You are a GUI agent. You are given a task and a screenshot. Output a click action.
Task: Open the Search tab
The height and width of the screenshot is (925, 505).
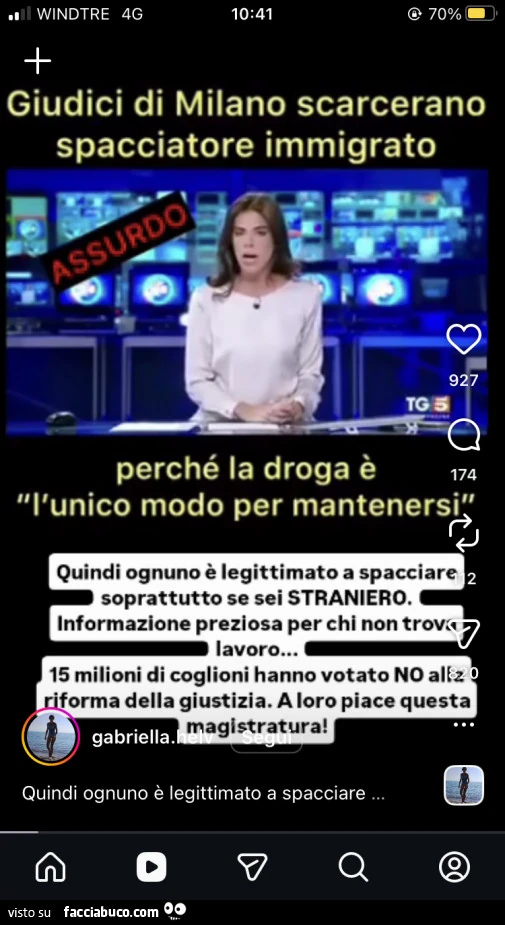pyautogui.click(x=353, y=867)
